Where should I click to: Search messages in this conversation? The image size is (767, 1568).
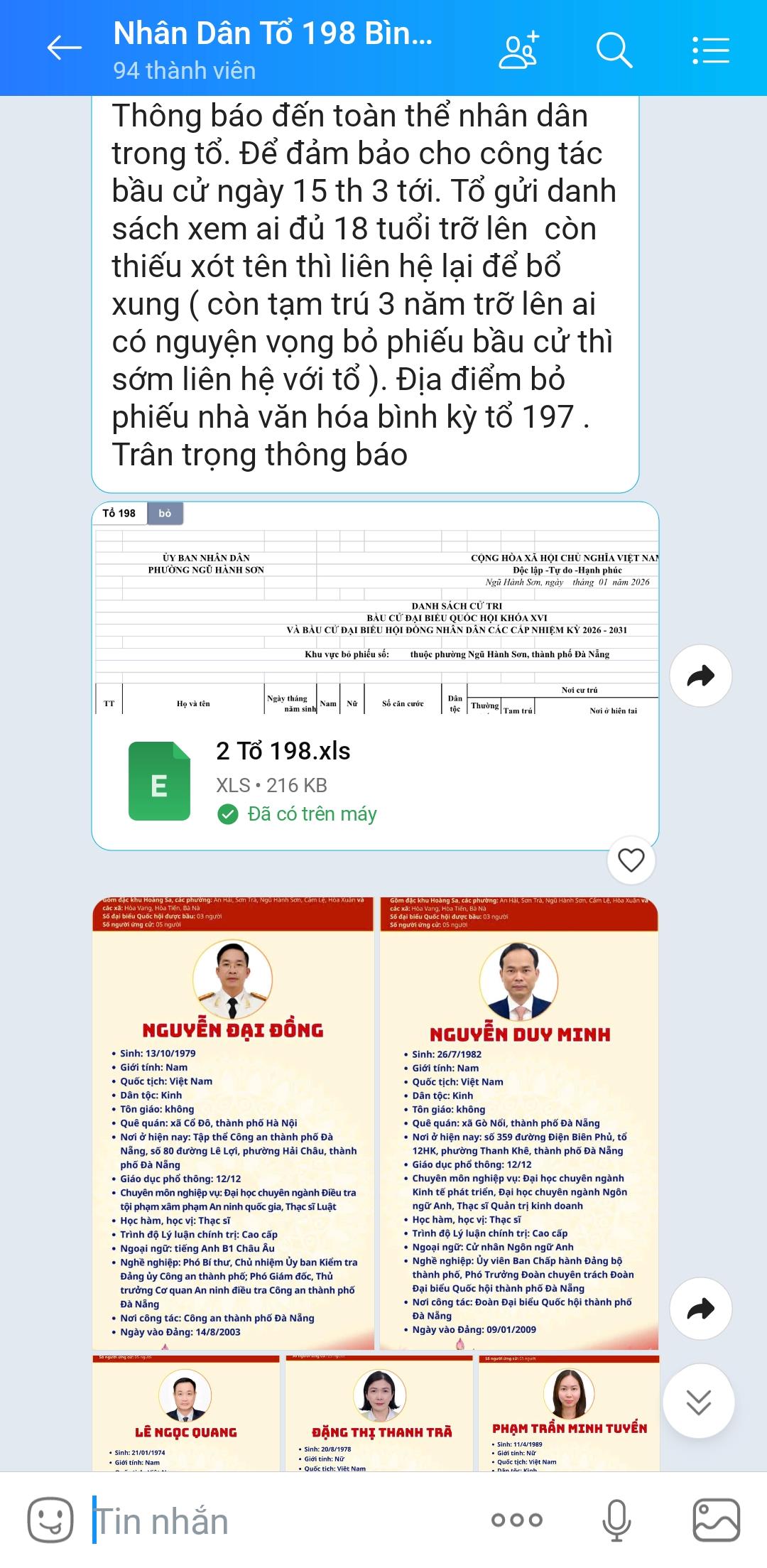pyautogui.click(x=614, y=50)
